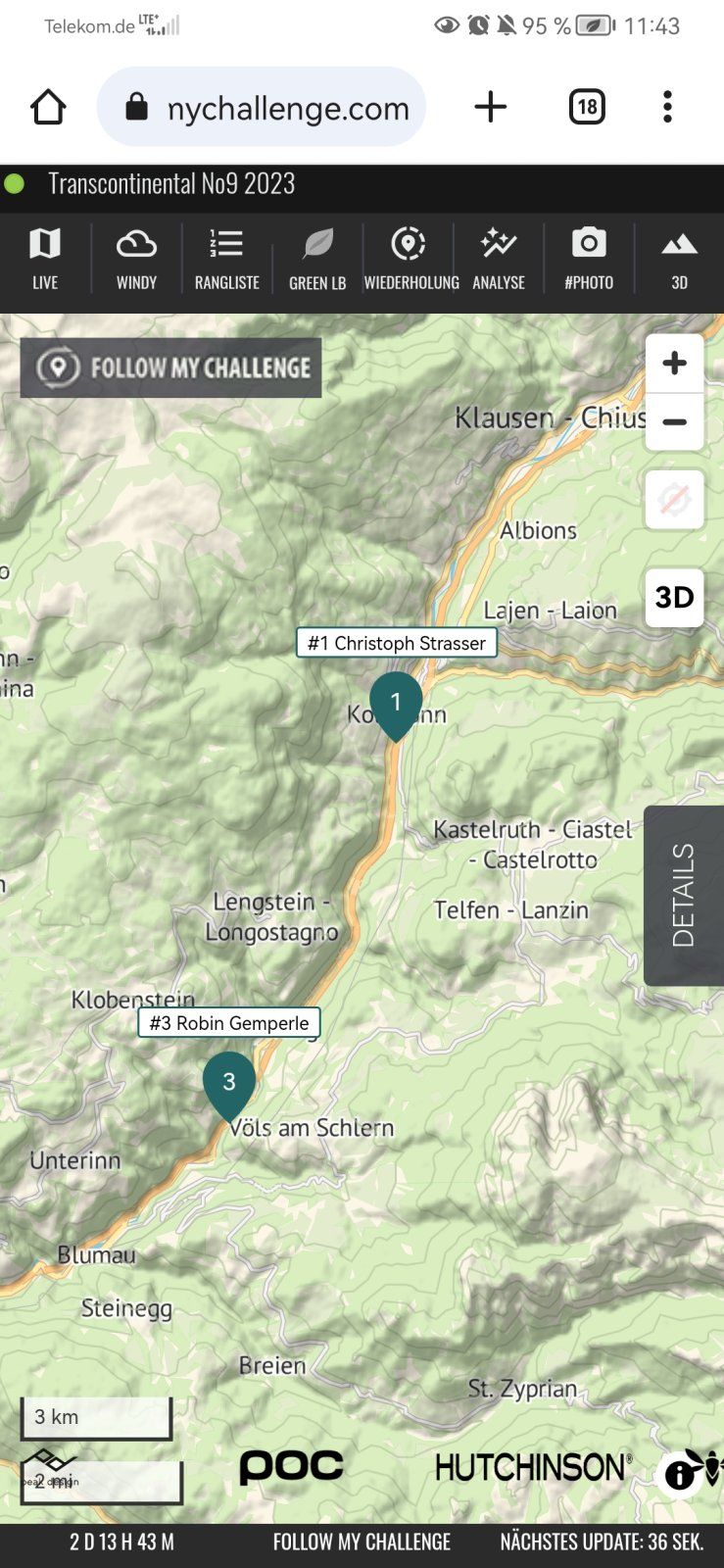The width and height of the screenshot is (724, 1568).
Task: Toggle the map's 3D view button
Action: 674,597
